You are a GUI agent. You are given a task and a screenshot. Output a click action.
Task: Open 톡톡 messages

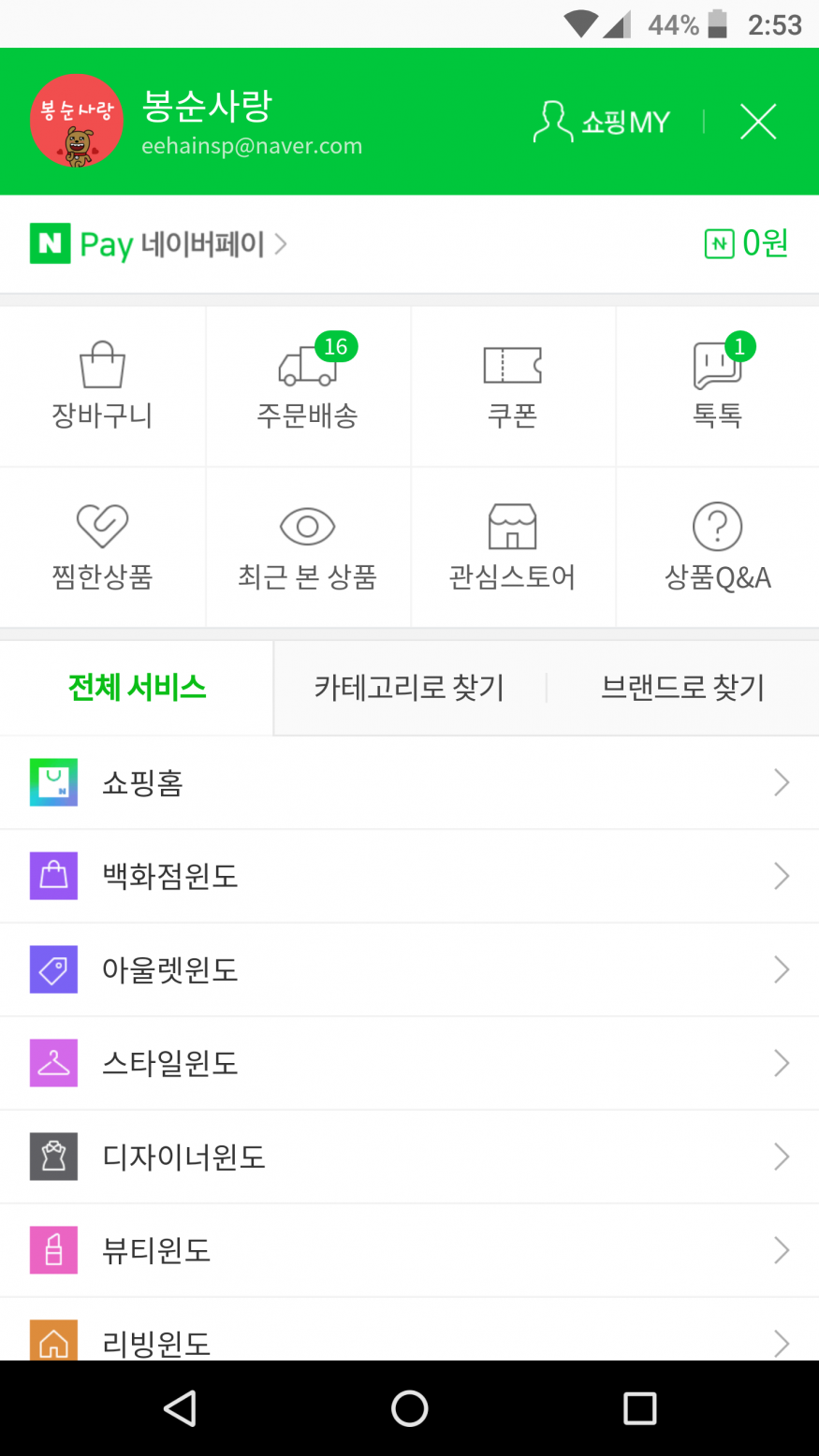tap(717, 386)
